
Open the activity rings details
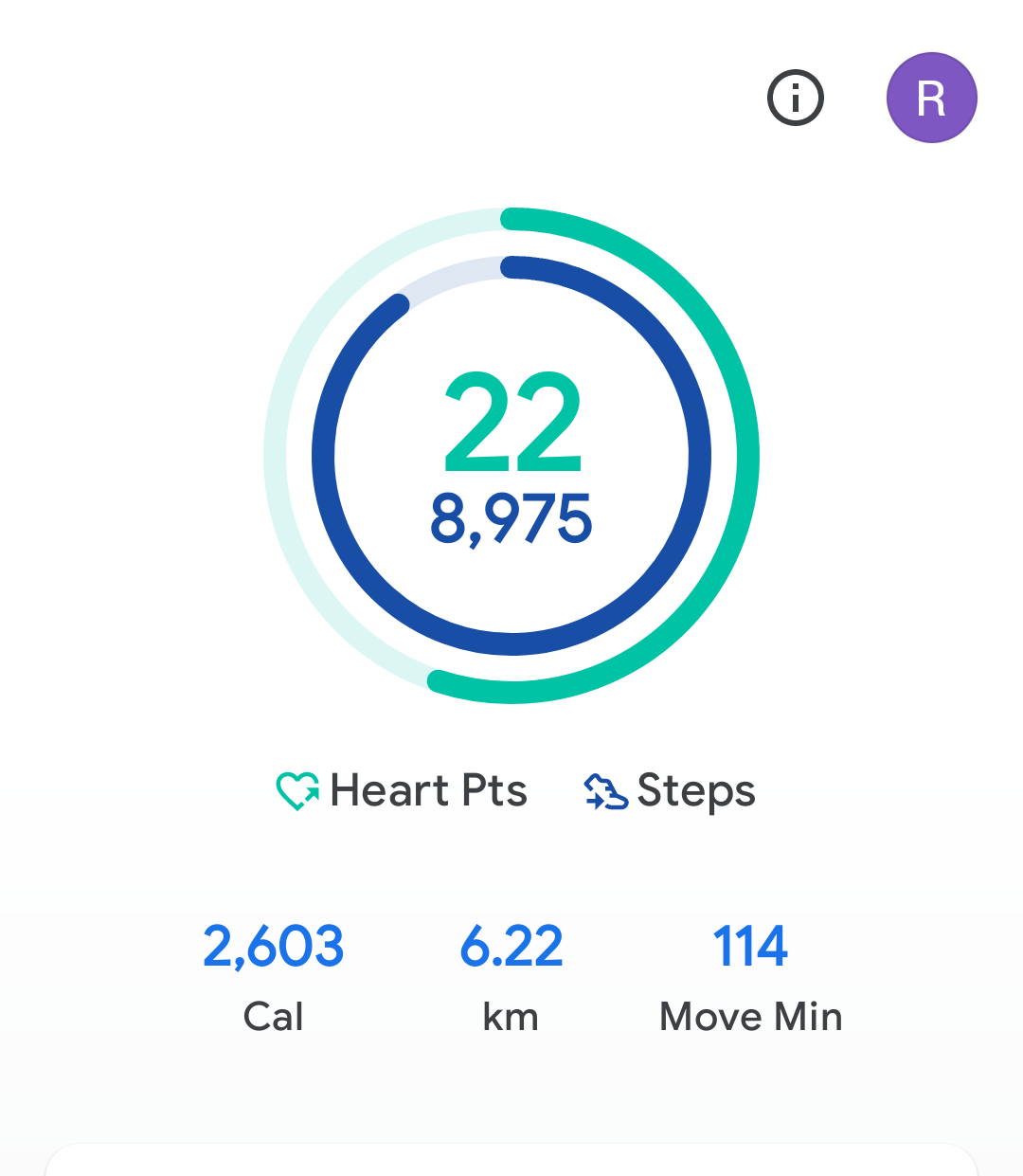(x=511, y=456)
